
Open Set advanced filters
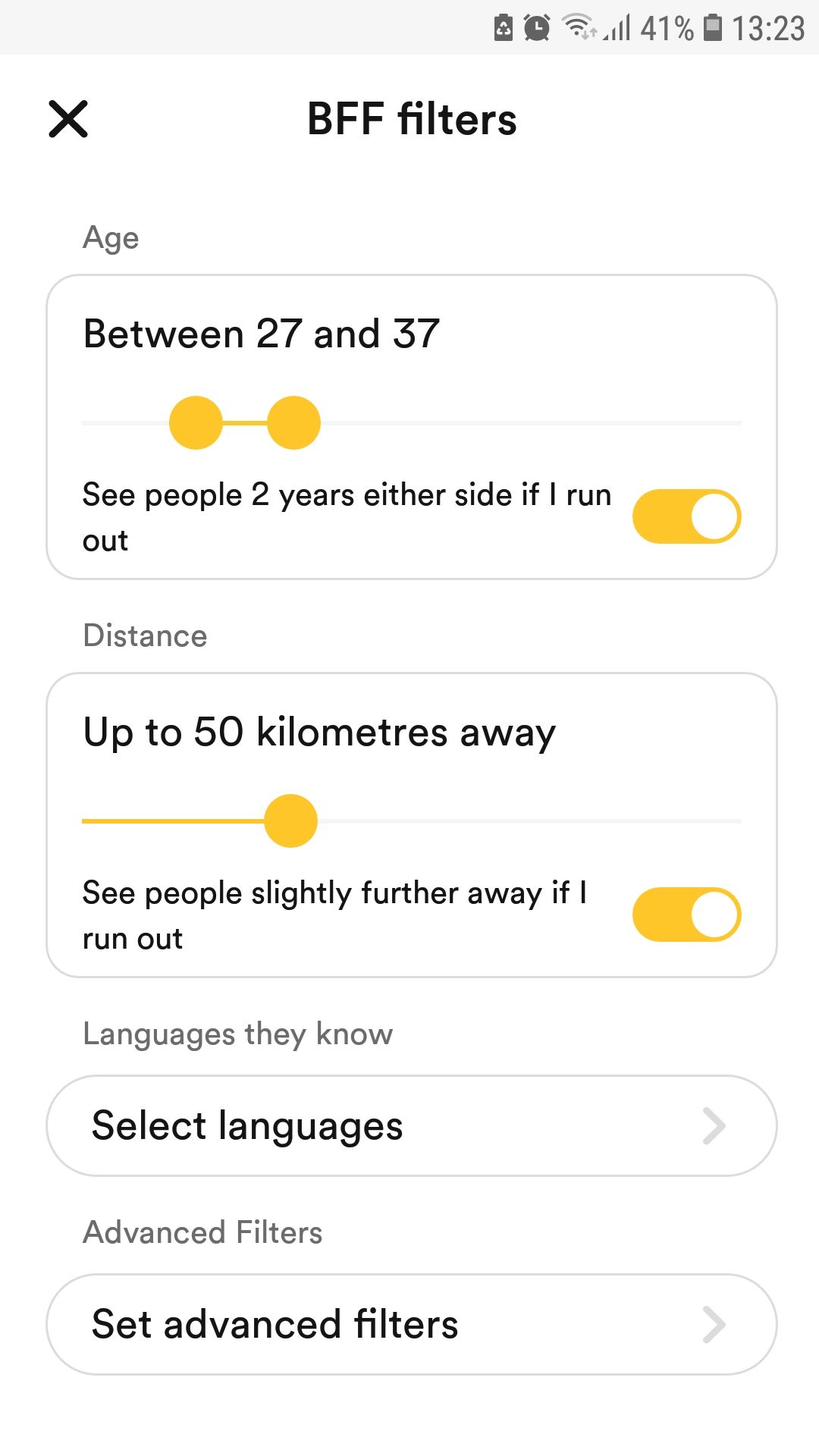tap(411, 1324)
